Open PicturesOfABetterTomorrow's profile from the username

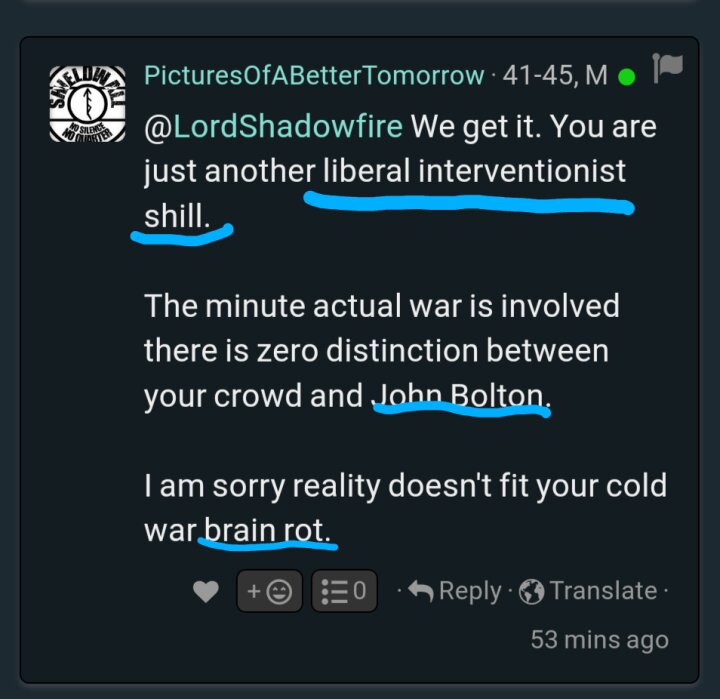[x=315, y=76]
